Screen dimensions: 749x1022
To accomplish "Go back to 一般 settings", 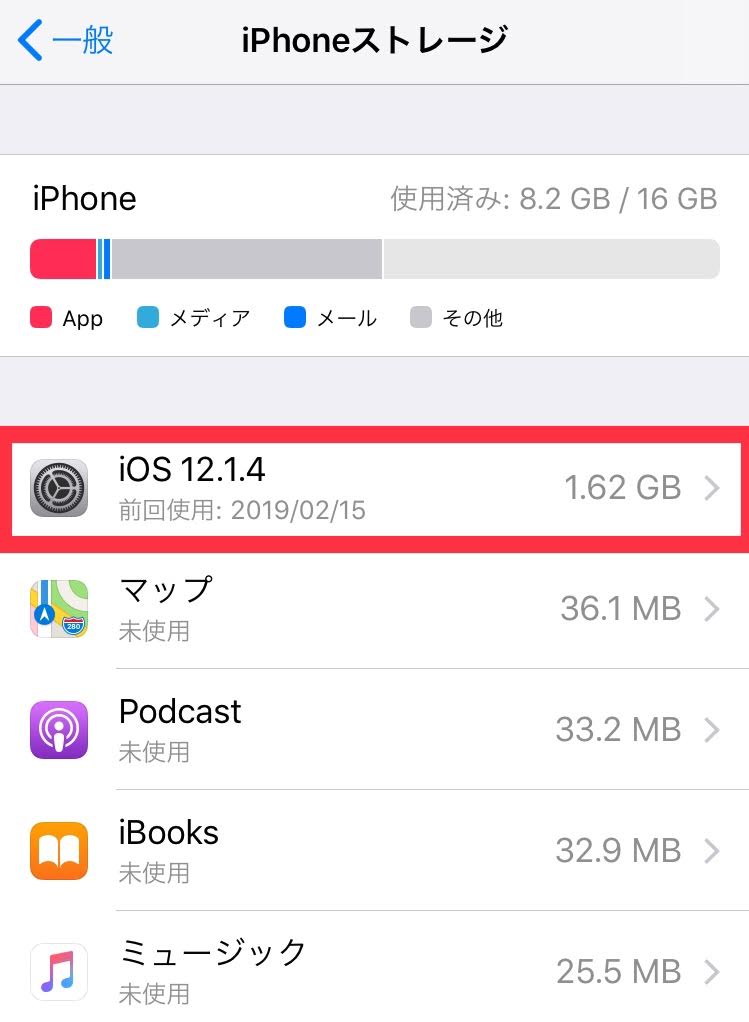I will [x=66, y=41].
